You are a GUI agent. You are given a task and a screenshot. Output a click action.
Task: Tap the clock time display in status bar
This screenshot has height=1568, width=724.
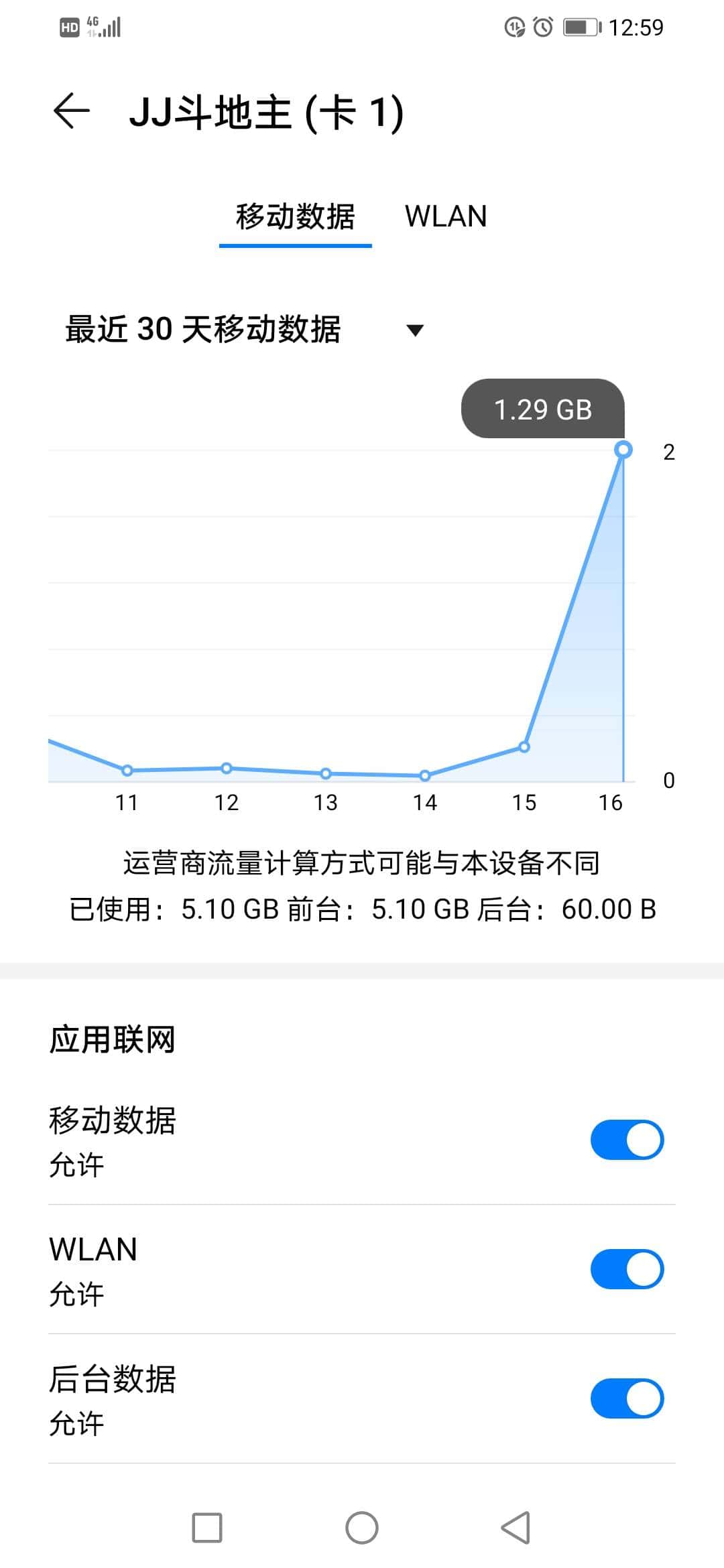(636, 27)
